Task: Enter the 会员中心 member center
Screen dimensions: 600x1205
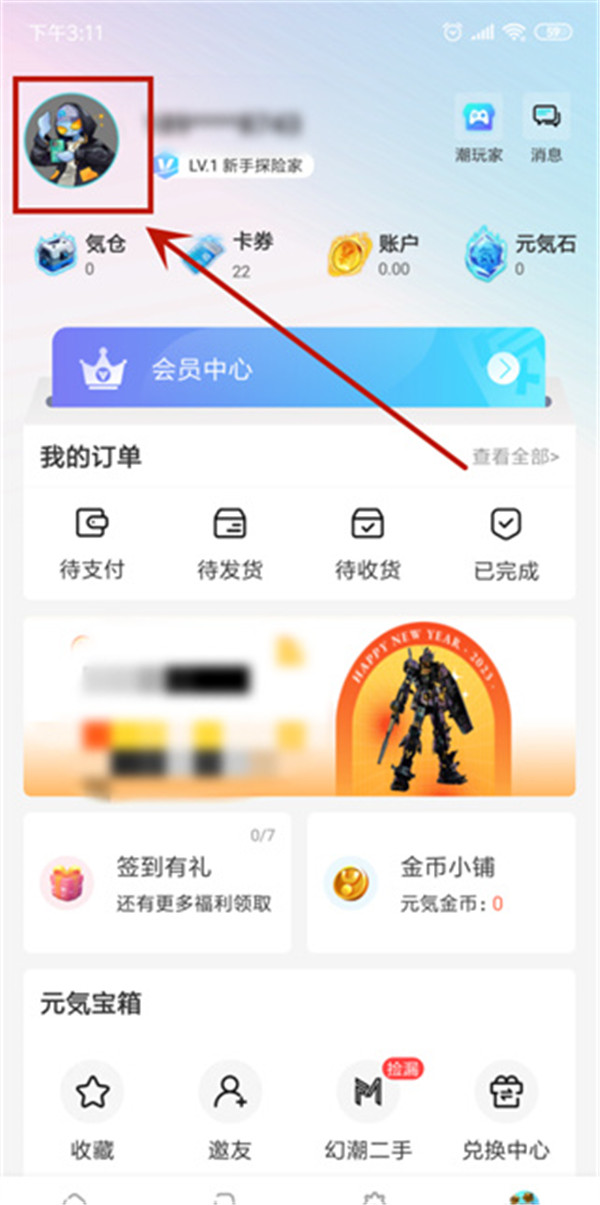Action: pos(298,369)
